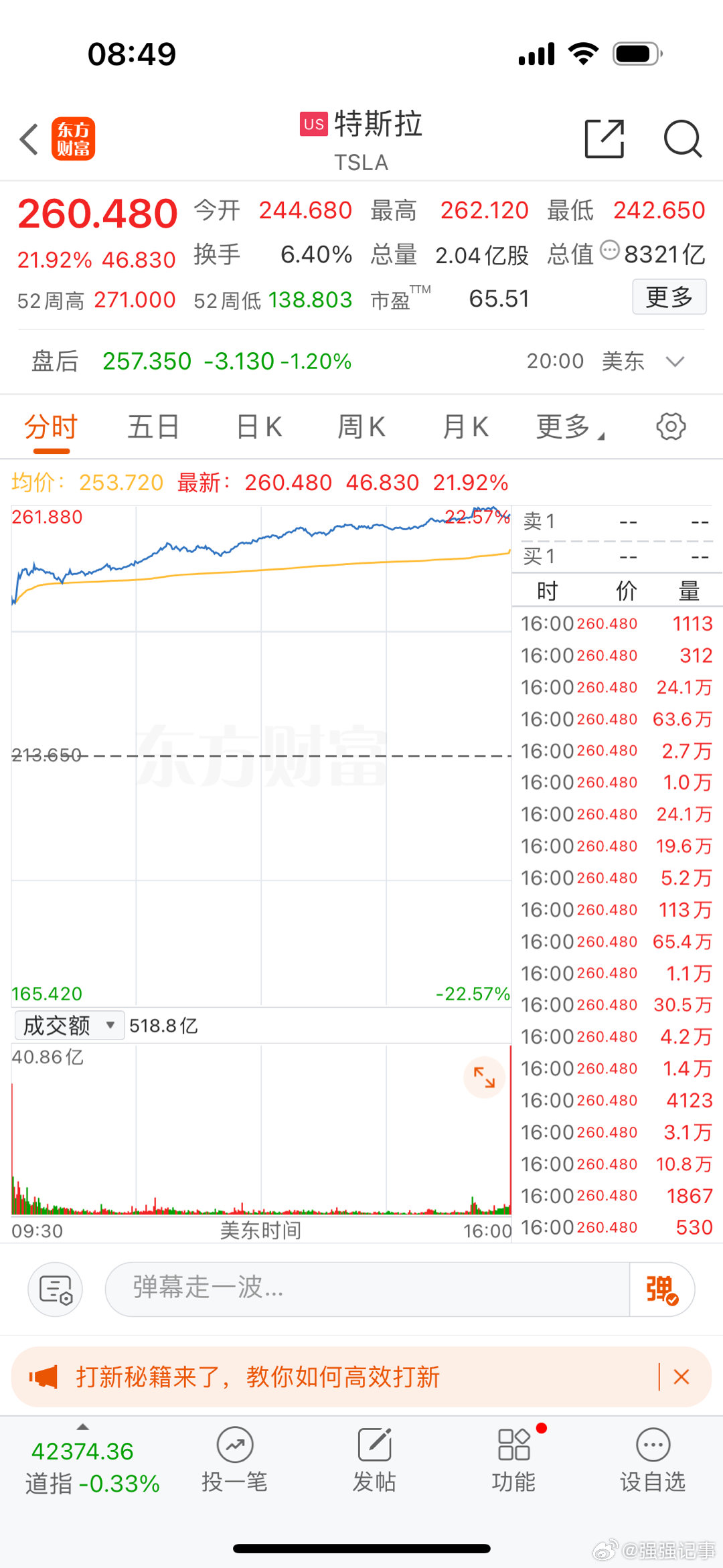Go back using the top-left arrow
This screenshot has width=723, height=1568.
pyautogui.click(x=29, y=139)
